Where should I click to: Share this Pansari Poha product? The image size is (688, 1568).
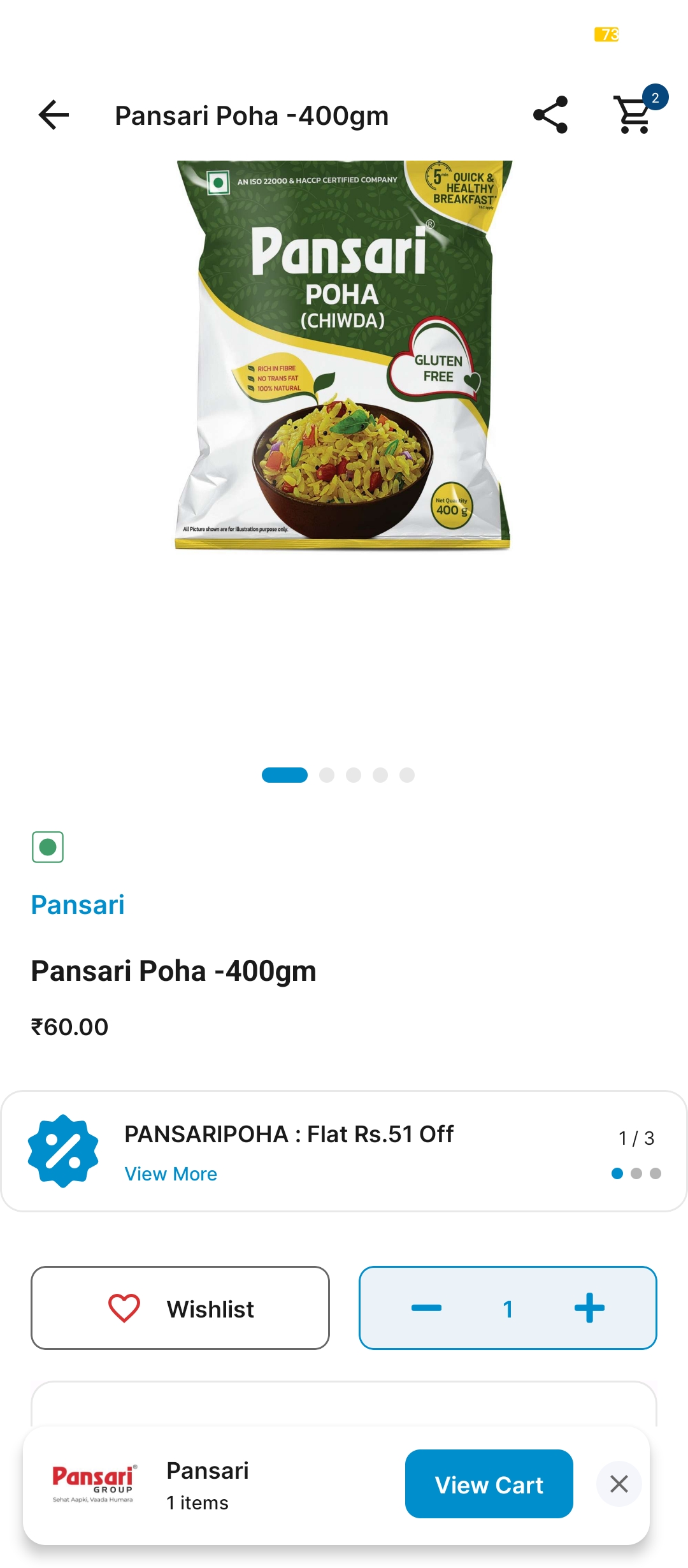coord(550,115)
